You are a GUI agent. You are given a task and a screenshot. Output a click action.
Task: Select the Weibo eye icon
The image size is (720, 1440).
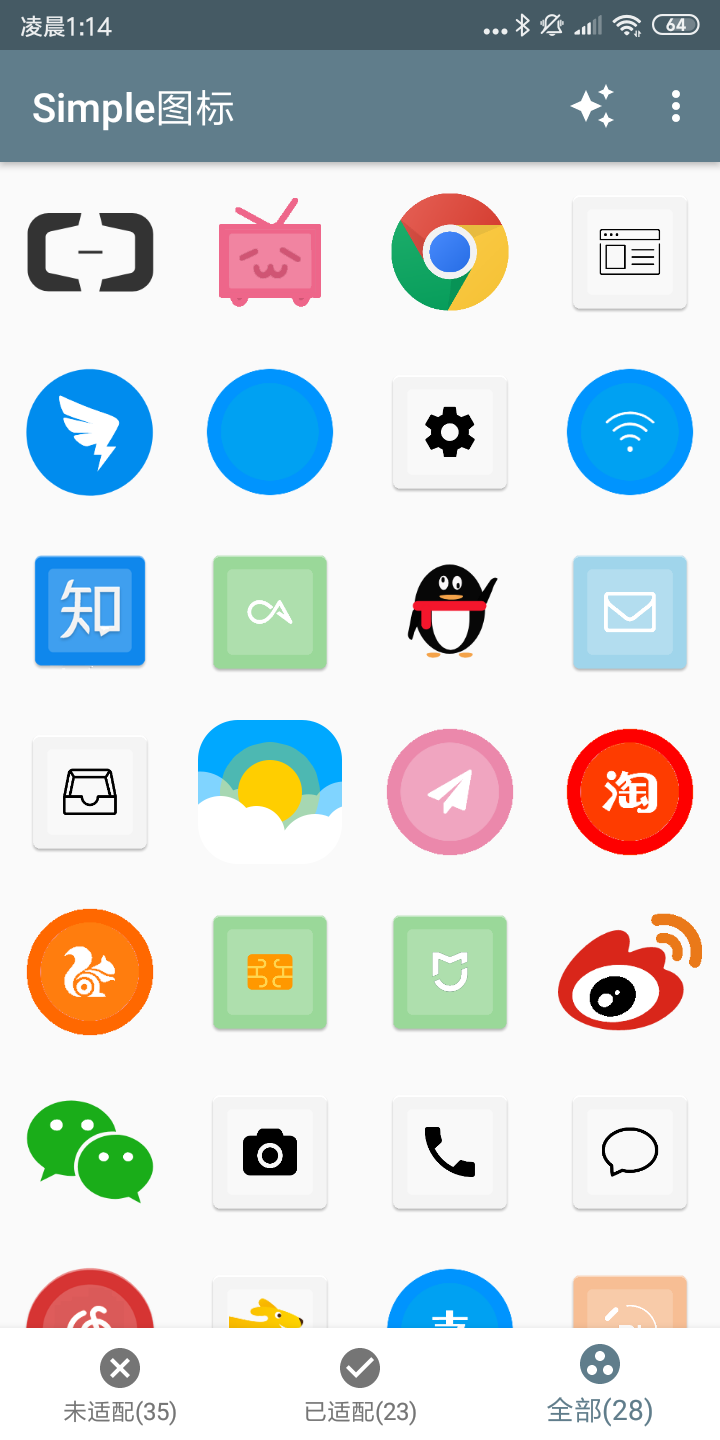tap(630, 972)
